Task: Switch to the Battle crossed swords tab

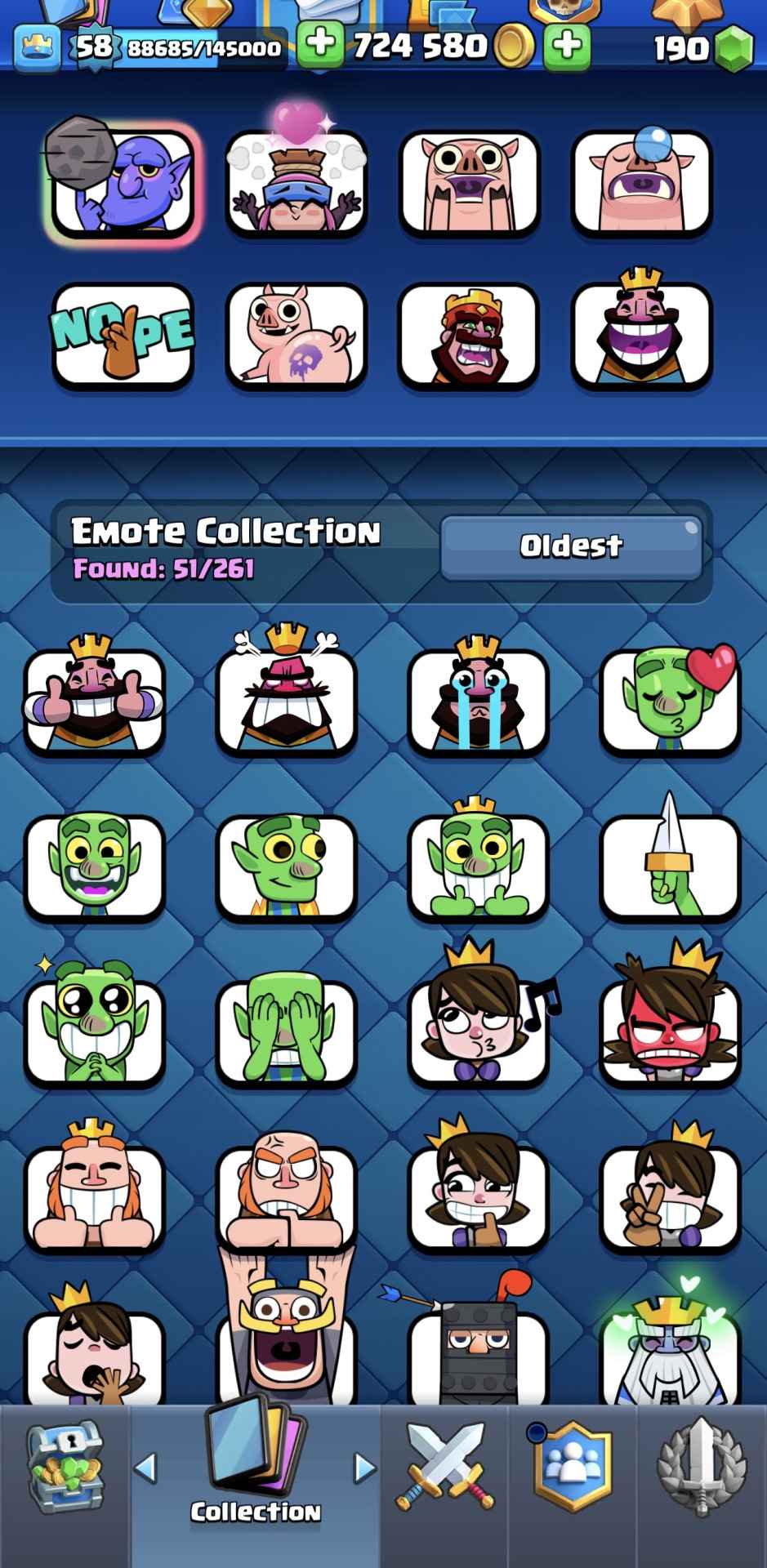Action: [x=444, y=1467]
